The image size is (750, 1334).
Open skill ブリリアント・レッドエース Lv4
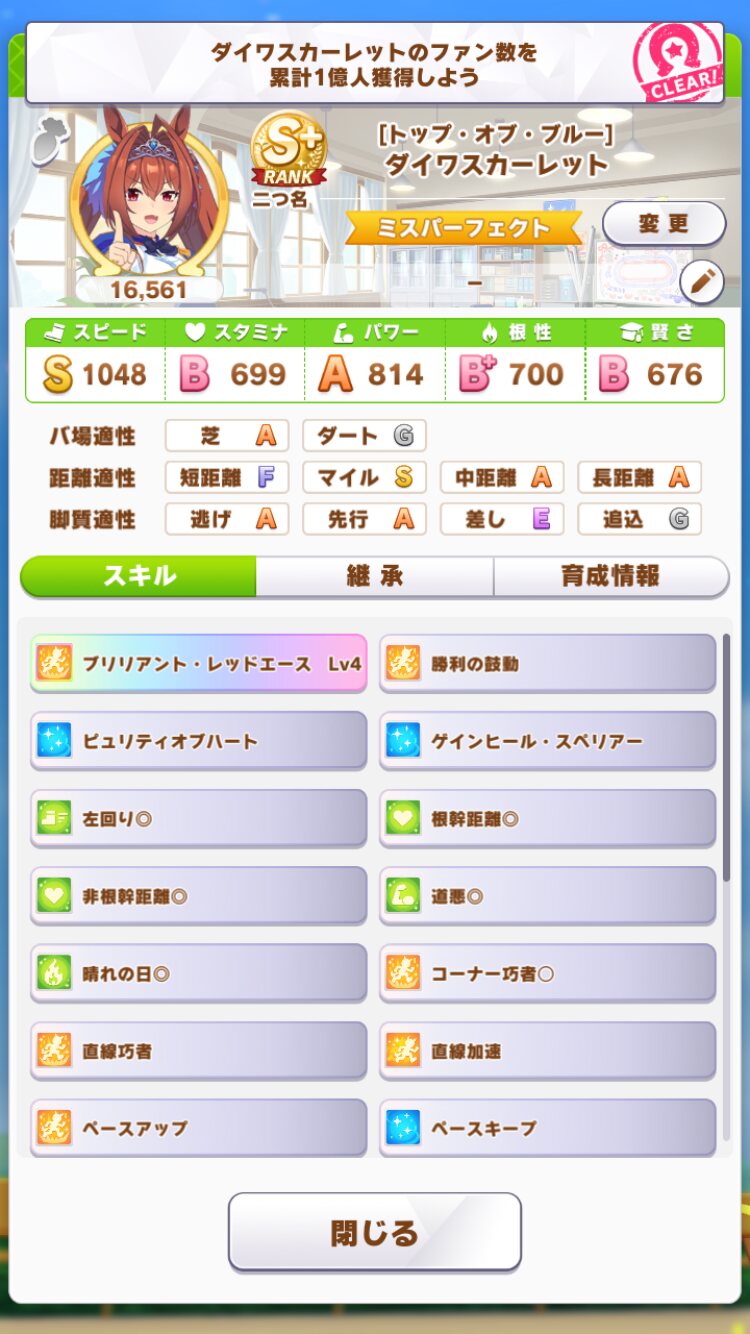[198, 663]
